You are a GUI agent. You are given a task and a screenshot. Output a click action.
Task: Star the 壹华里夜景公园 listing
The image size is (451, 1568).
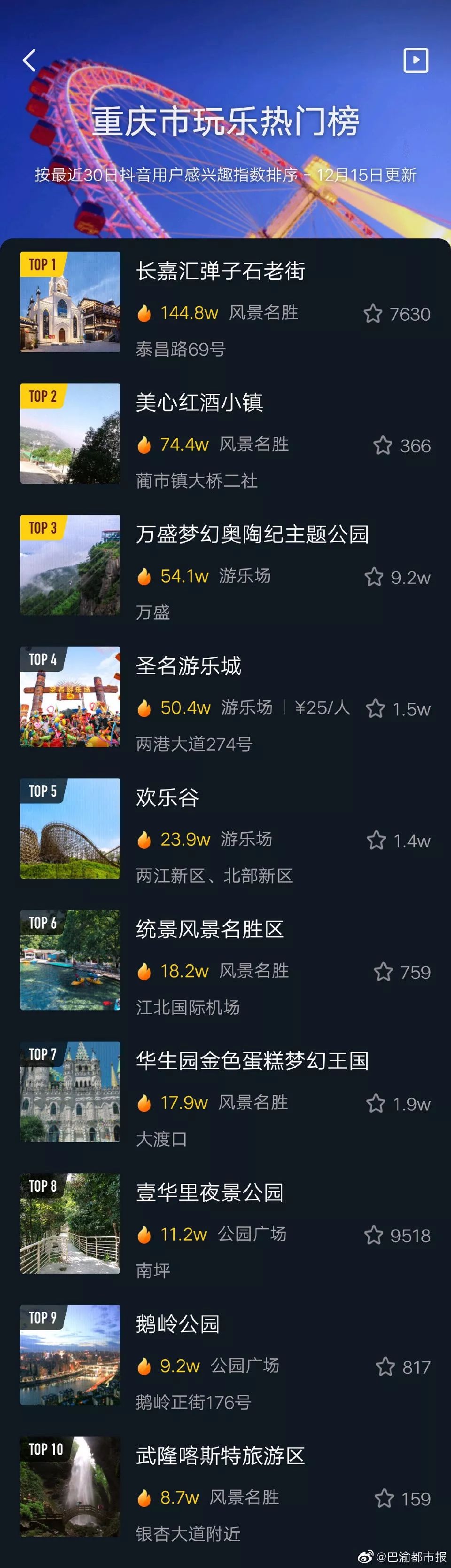(373, 1235)
